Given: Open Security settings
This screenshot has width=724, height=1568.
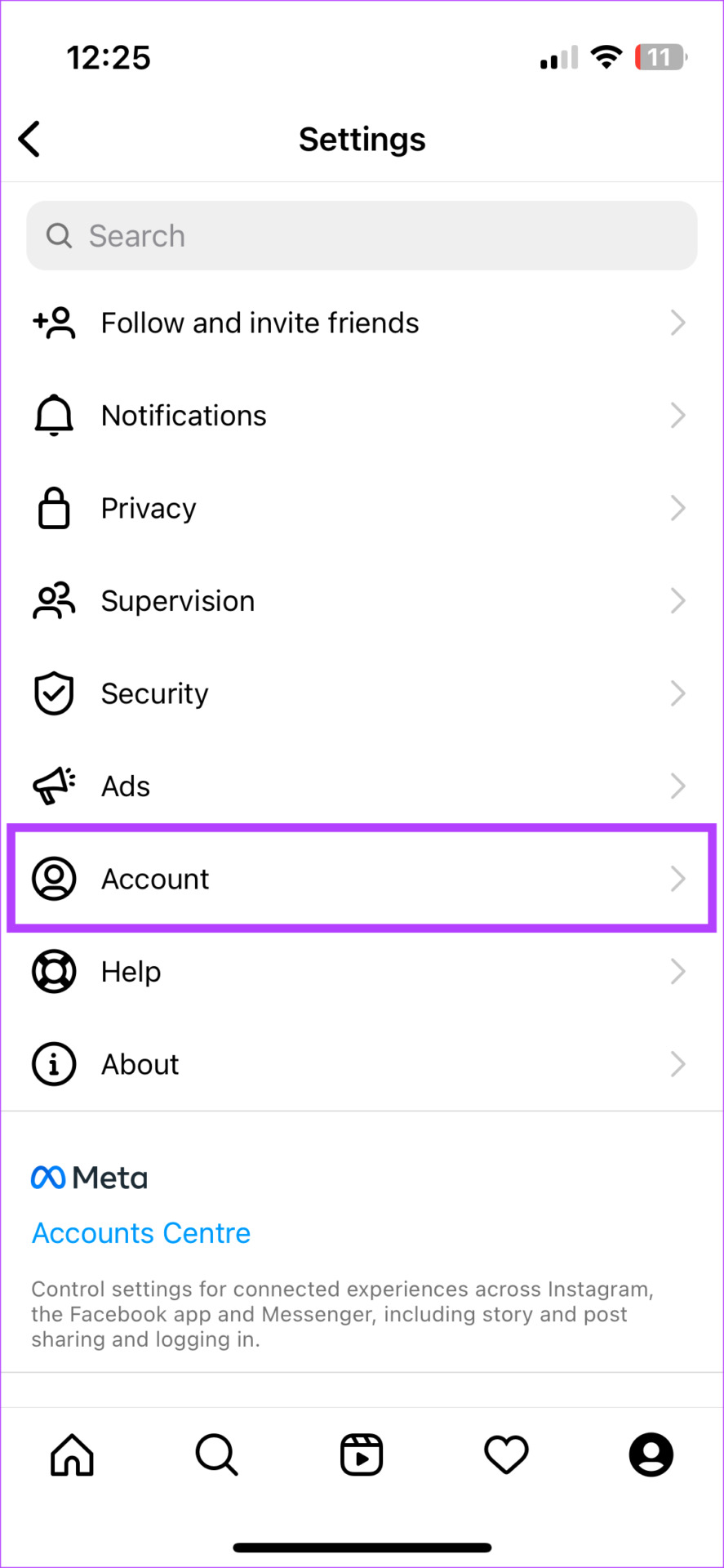Looking at the screenshot, I should tap(362, 693).
